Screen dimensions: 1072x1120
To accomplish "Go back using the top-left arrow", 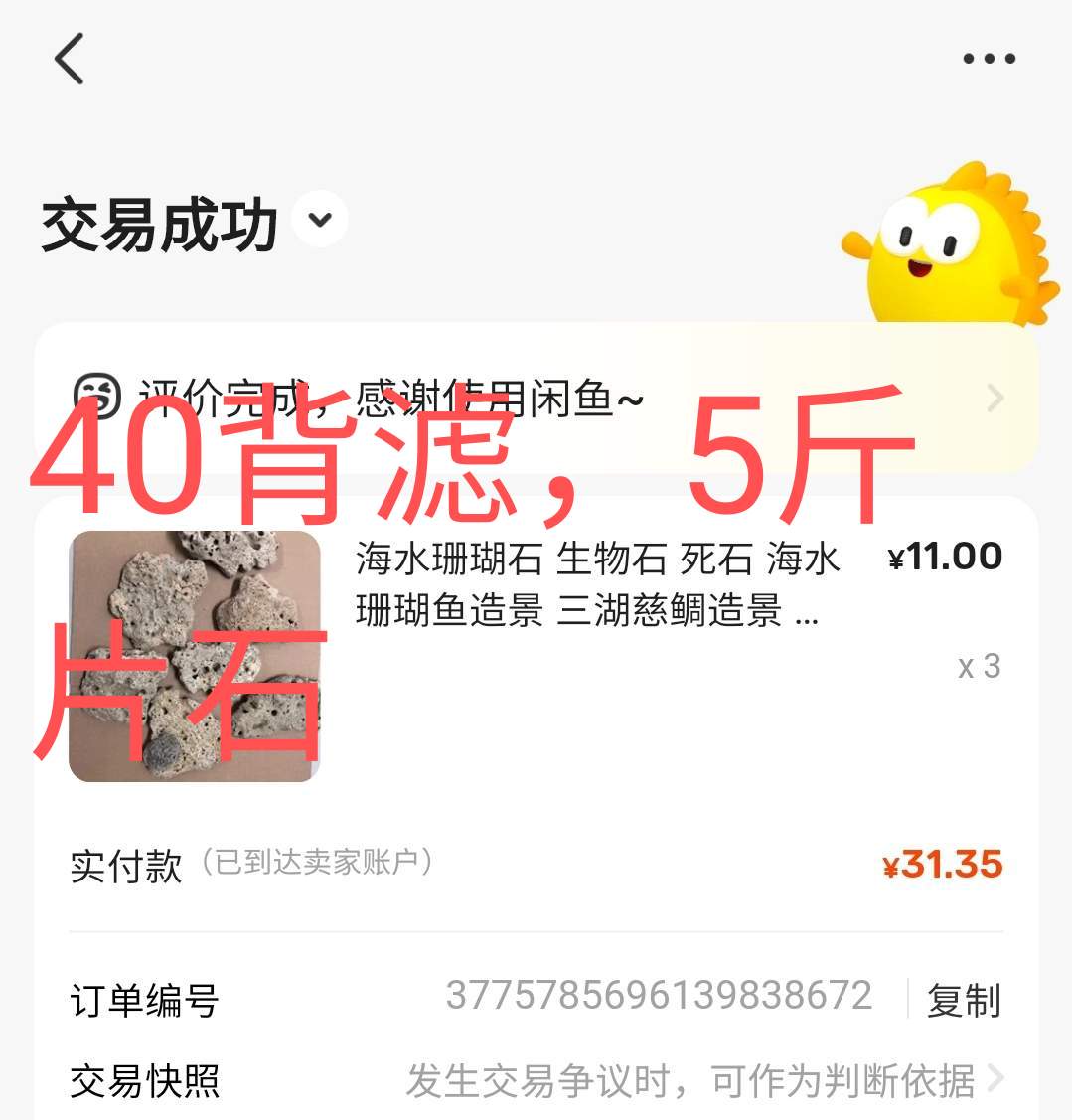I will tap(69, 58).
